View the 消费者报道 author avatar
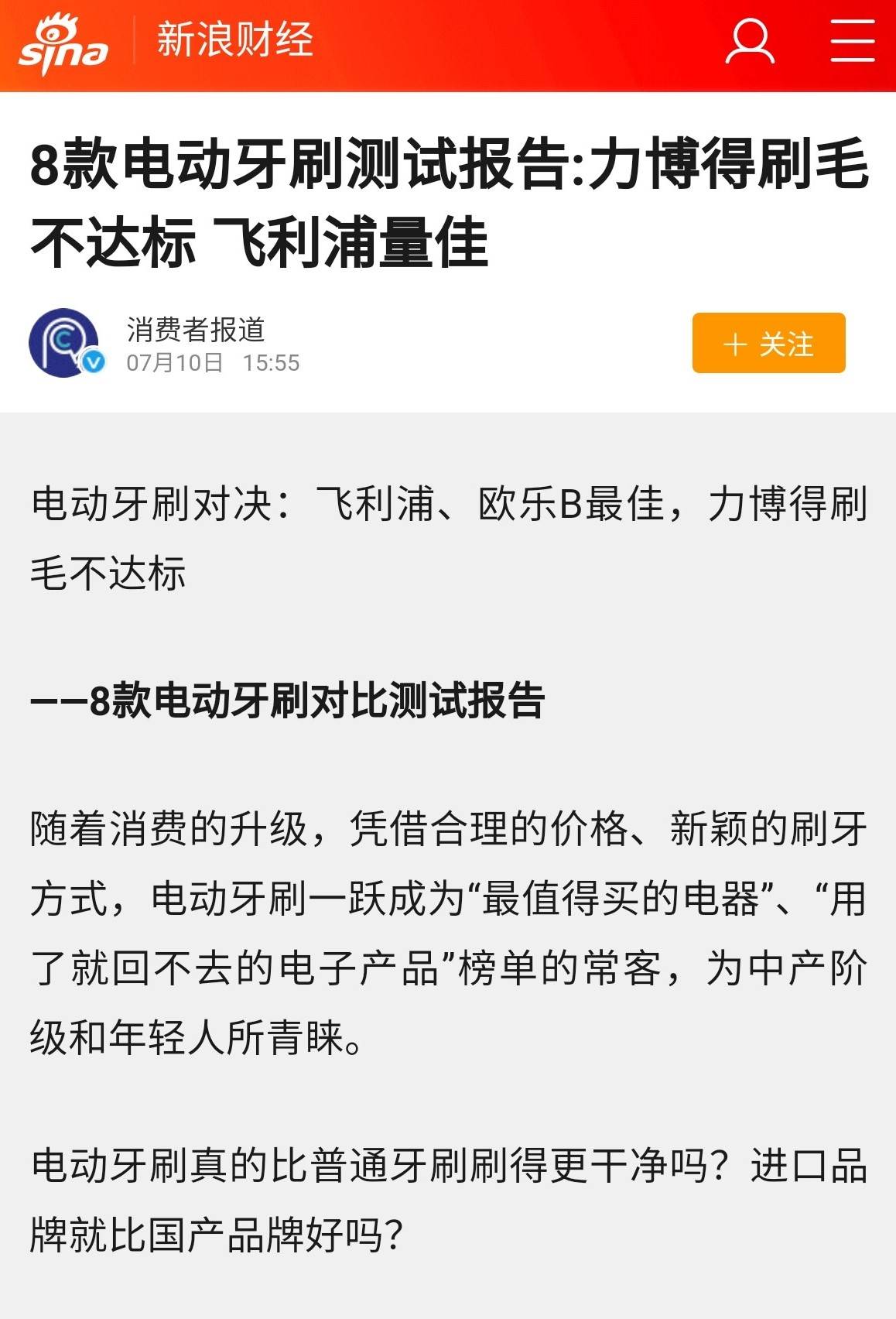 pyautogui.click(x=65, y=343)
